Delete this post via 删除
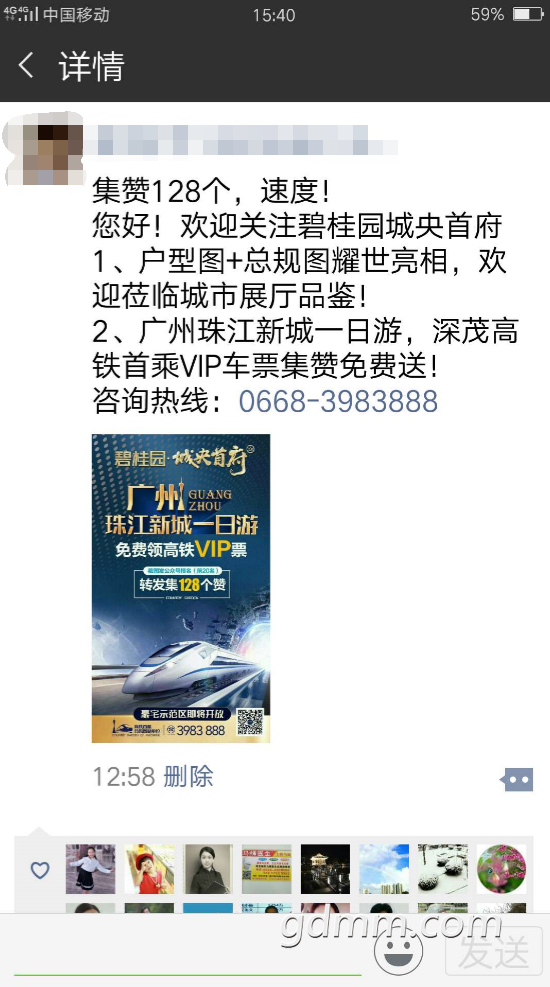This screenshot has width=550, height=987. pyautogui.click(x=188, y=777)
